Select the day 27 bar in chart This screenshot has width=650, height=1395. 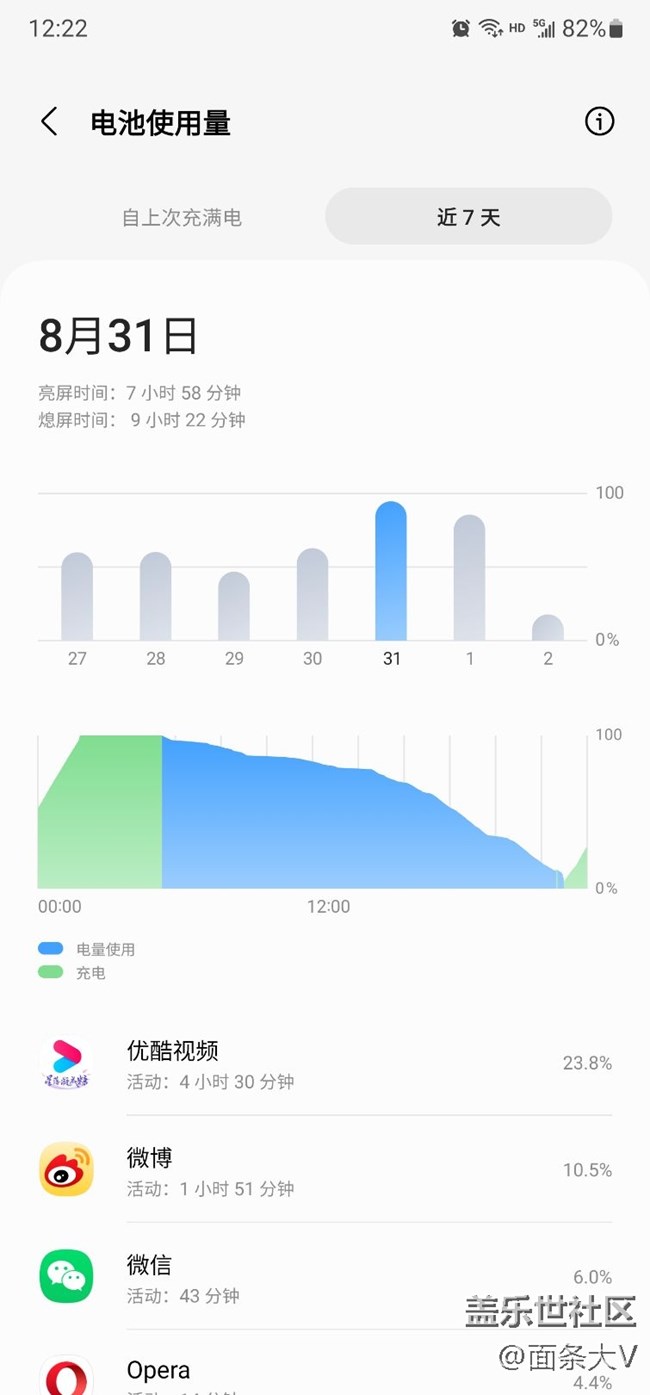coord(77,597)
